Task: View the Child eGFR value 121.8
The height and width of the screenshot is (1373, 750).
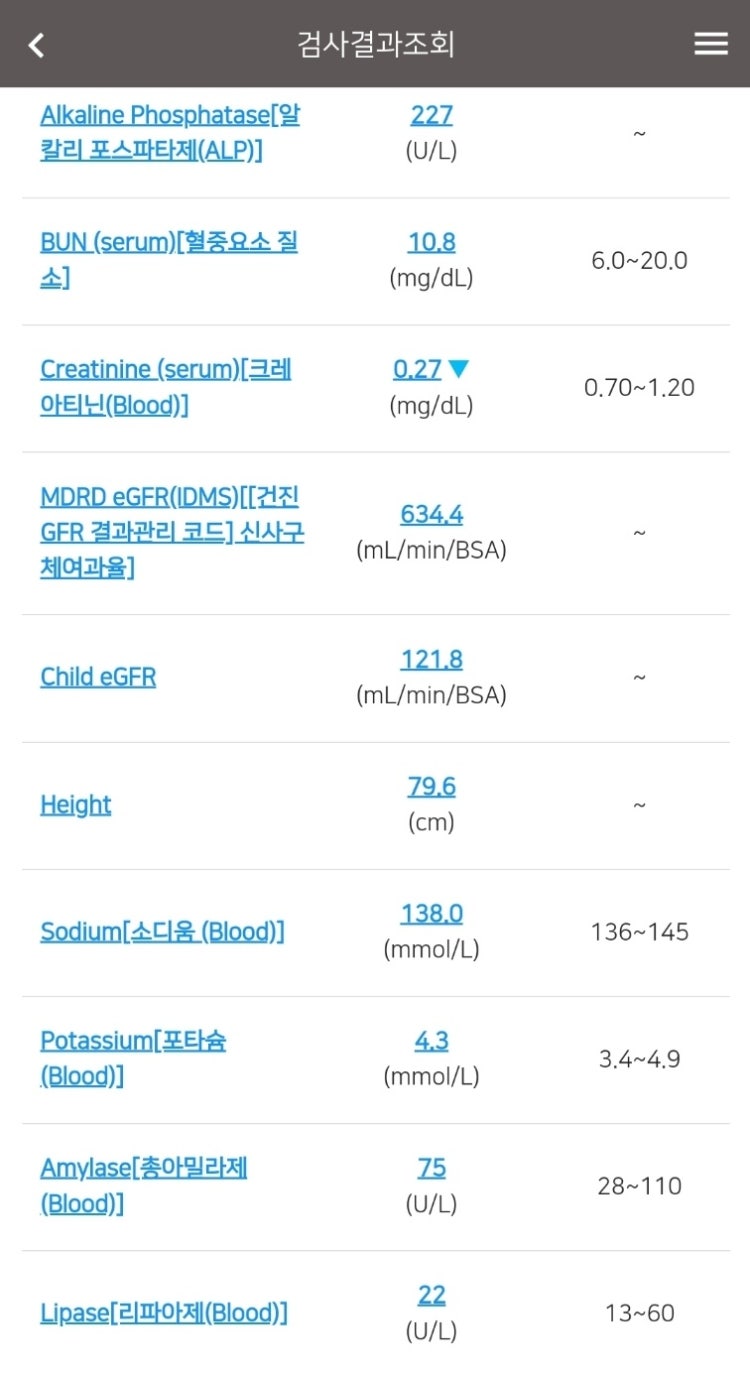Action: [x=431, y=660]
